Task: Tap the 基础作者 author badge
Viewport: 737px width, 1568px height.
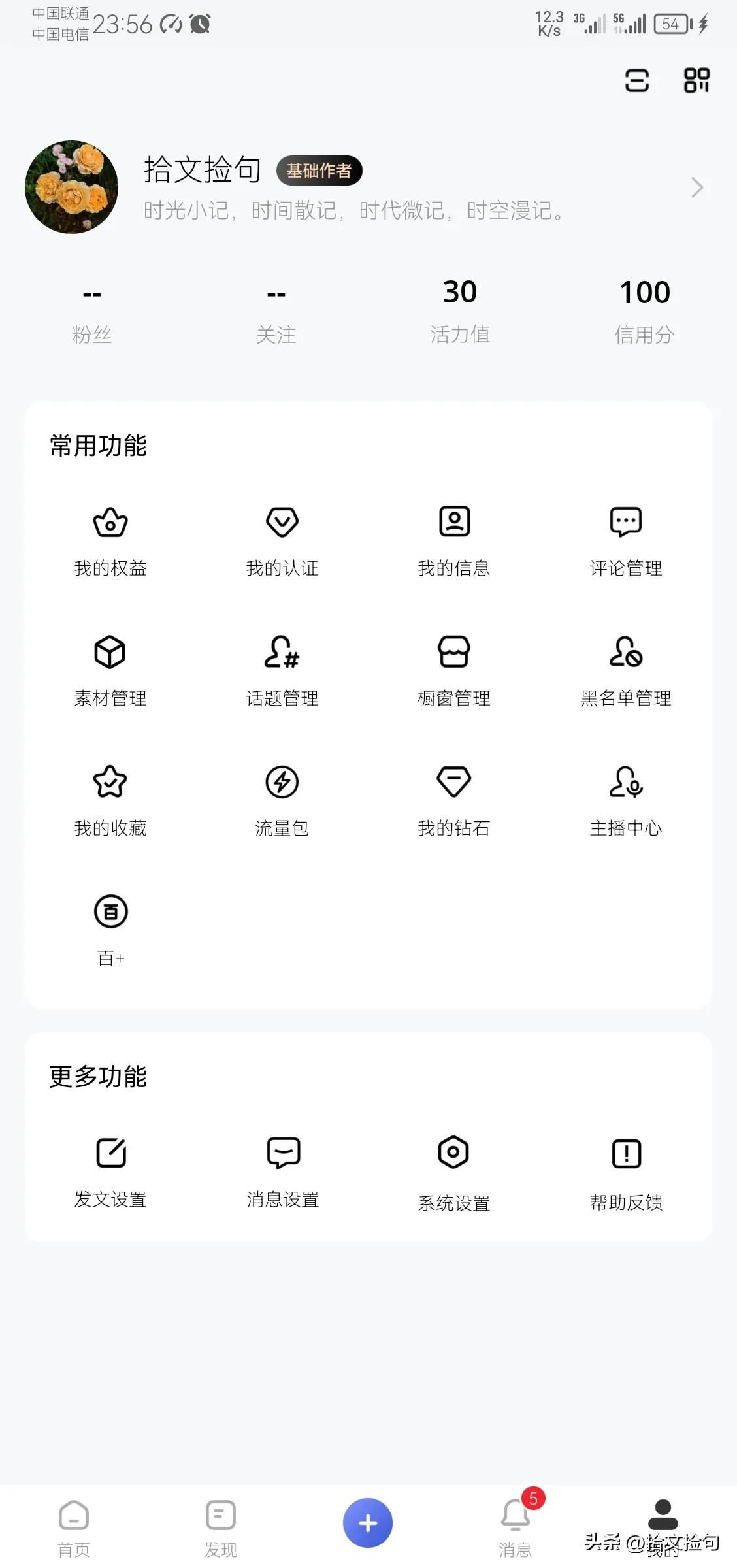Action: point(319,170)
